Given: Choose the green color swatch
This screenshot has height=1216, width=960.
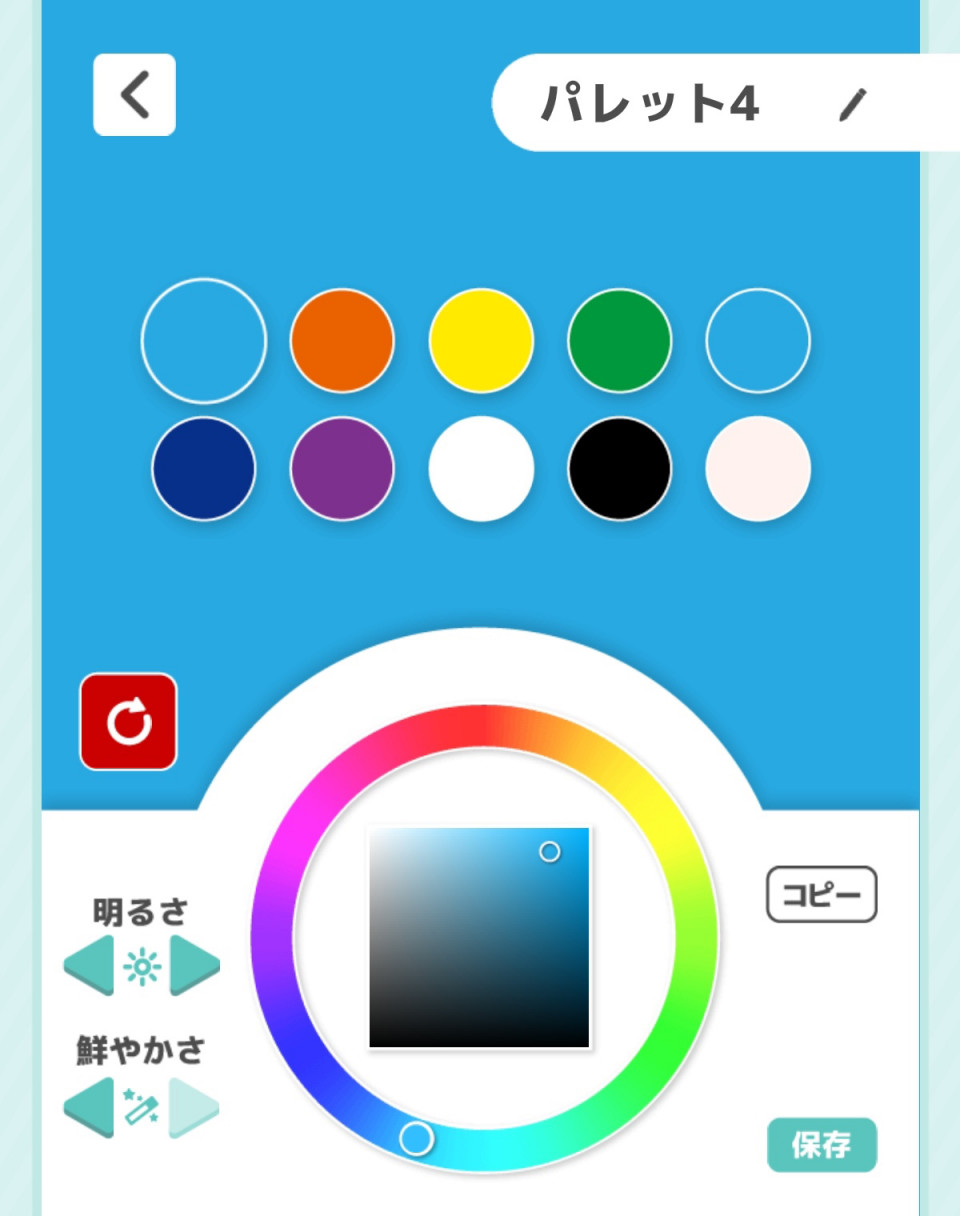Looking at the screenshot, I should (x=619, y=341).
